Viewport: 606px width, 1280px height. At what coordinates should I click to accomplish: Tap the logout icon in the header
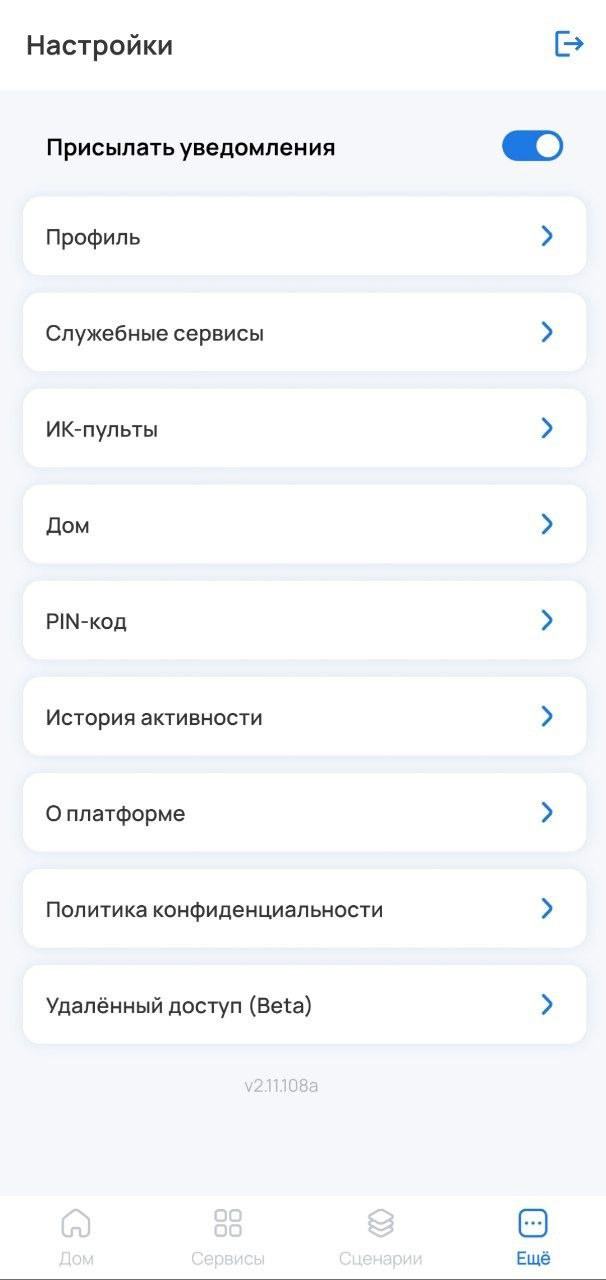point(569,44)
